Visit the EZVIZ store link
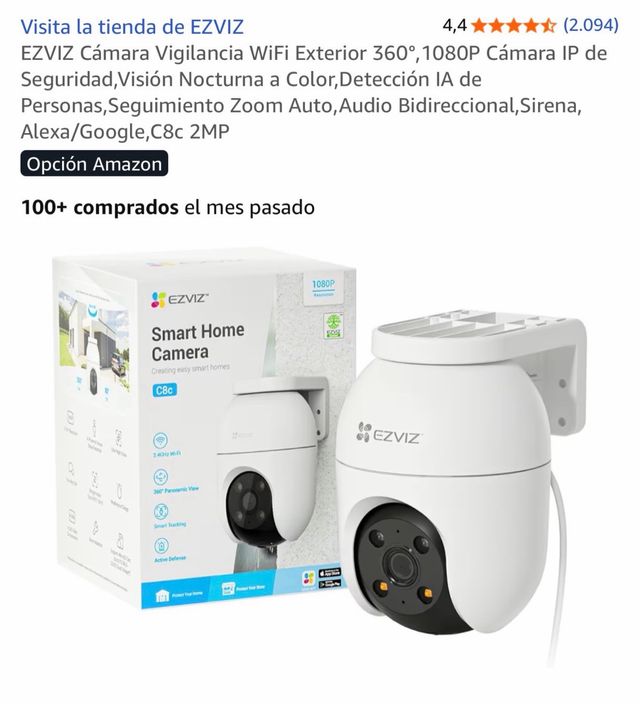The height and width of the screenshot is (706, 640). [132, 27]
